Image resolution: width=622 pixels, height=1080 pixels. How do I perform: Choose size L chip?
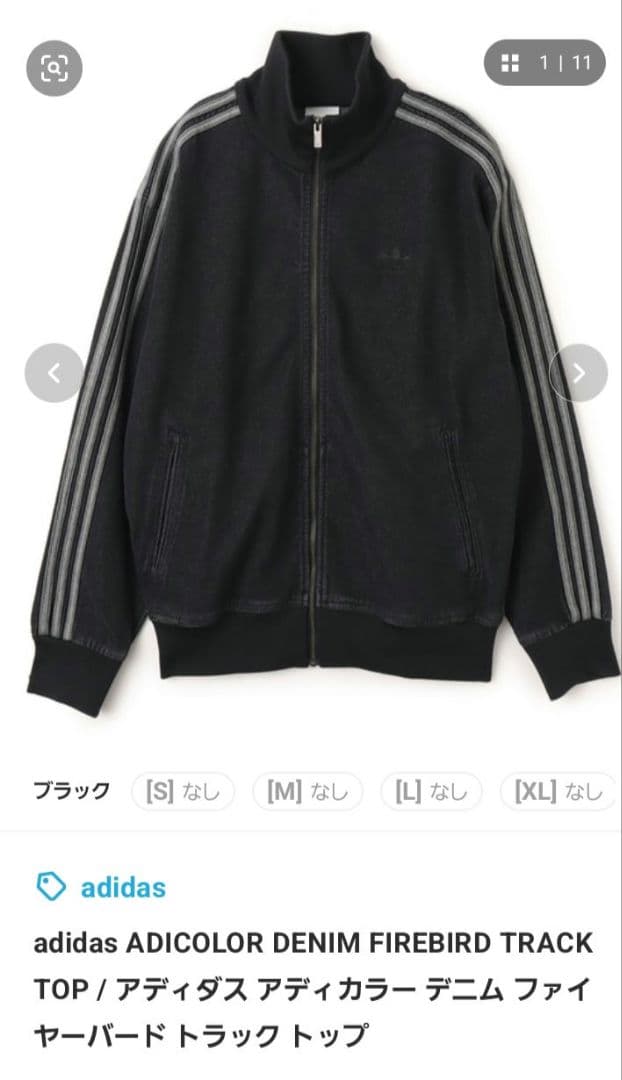432,792
